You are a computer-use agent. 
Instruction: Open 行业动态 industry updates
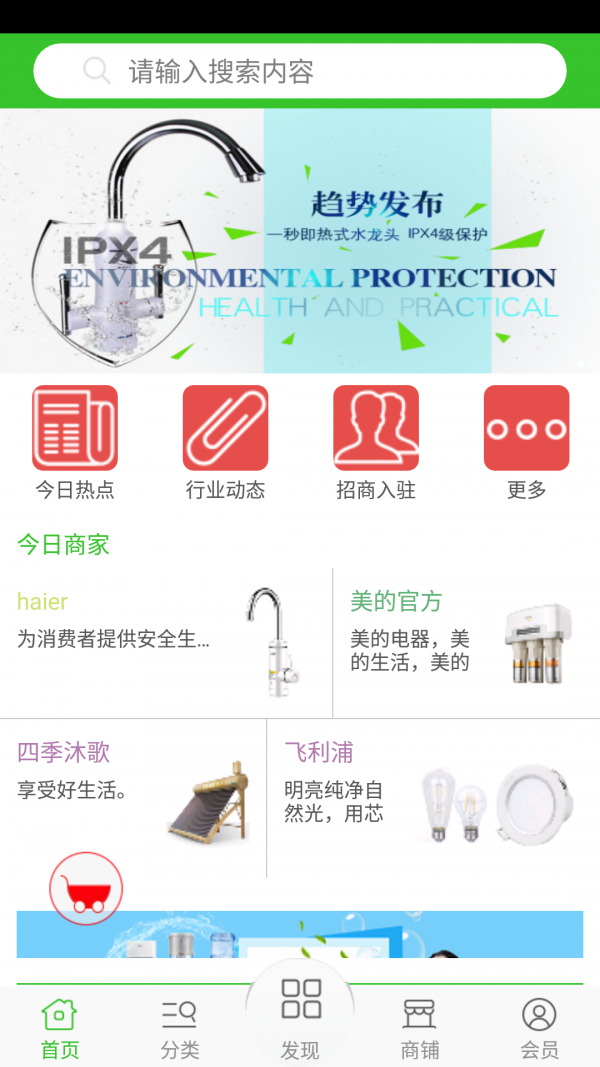click(225, 442)
